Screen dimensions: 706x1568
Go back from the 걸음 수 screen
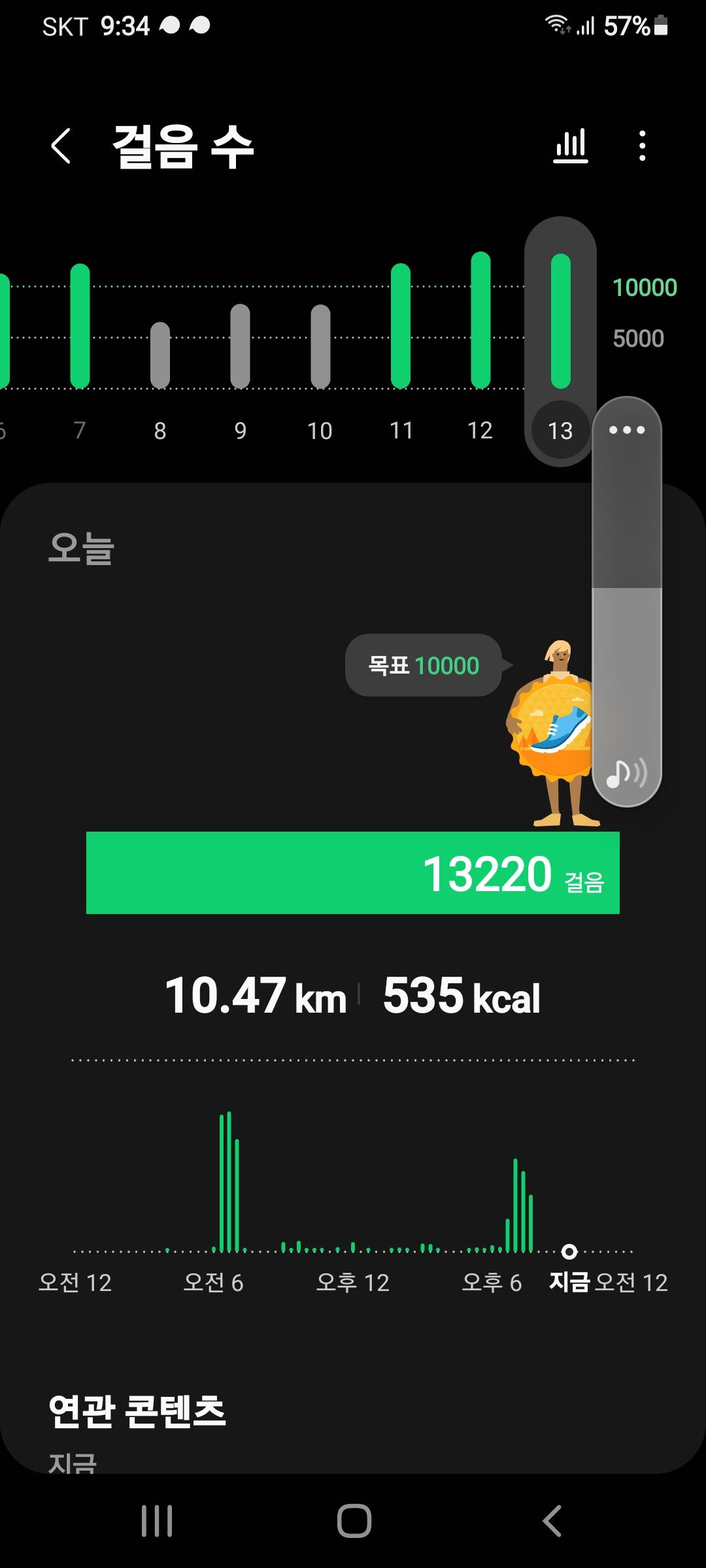point(61,145)
